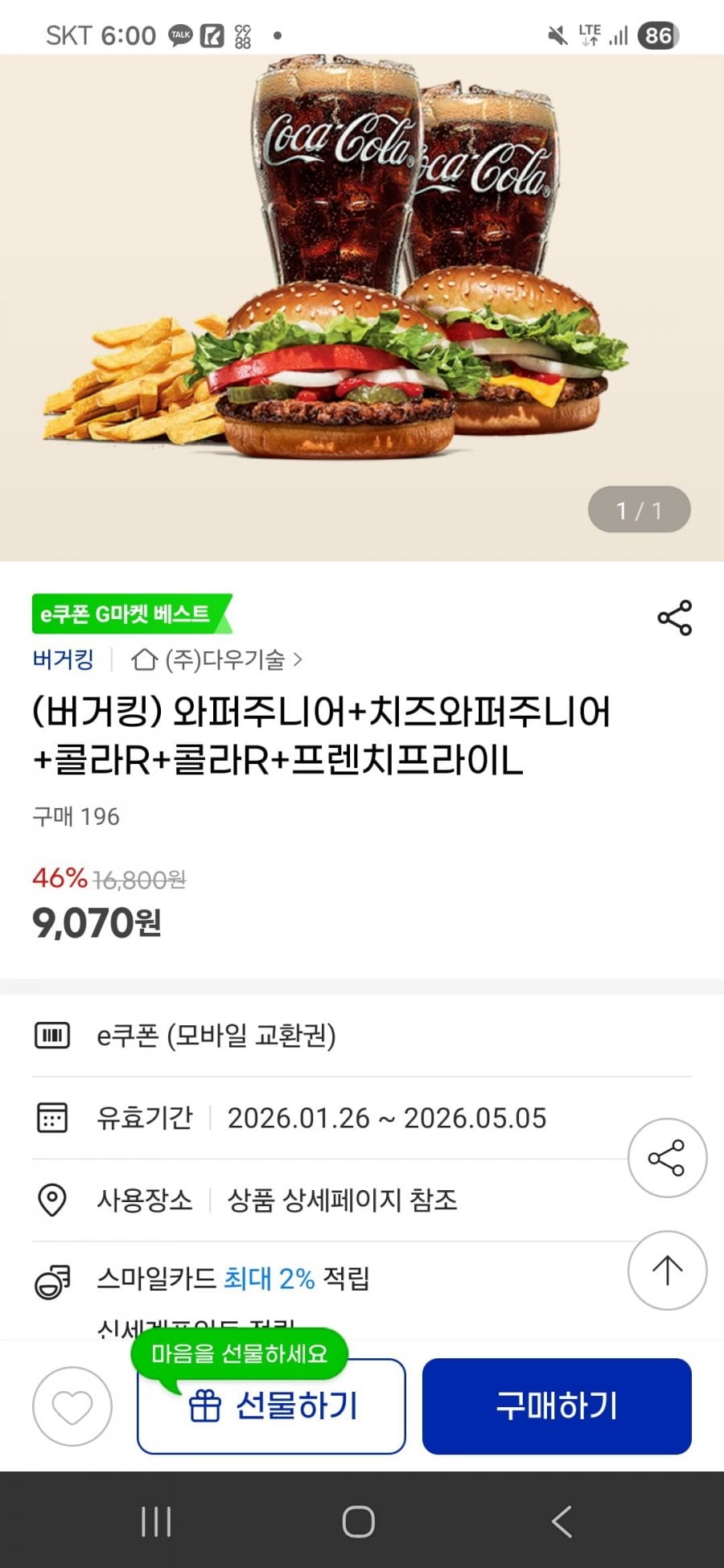Share the product via the icon beside the badge
This screenshot has width=724, height=1568.
(674, 618)
